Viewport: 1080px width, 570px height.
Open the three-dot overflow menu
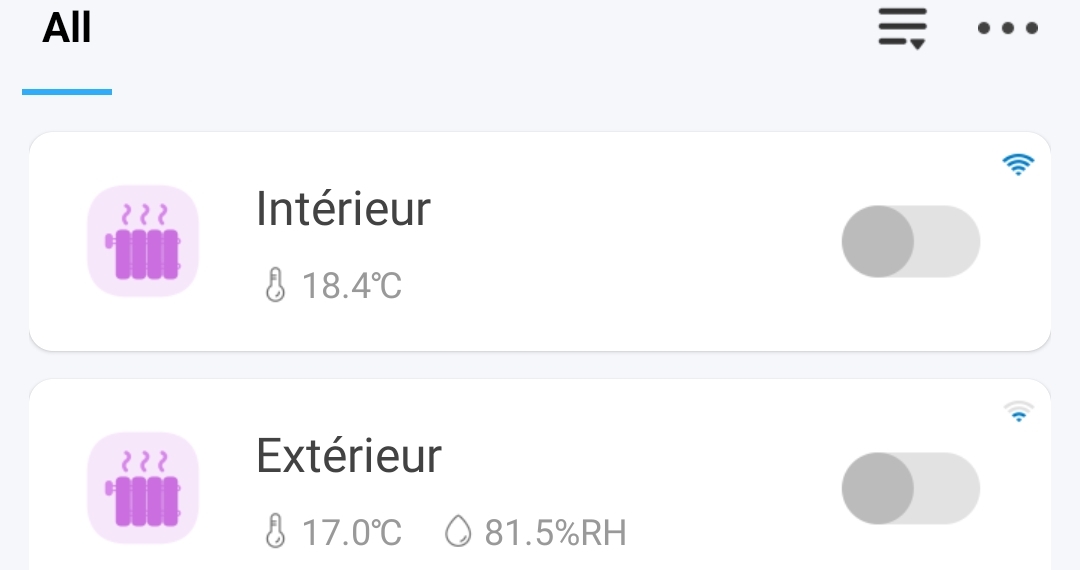1007,28
